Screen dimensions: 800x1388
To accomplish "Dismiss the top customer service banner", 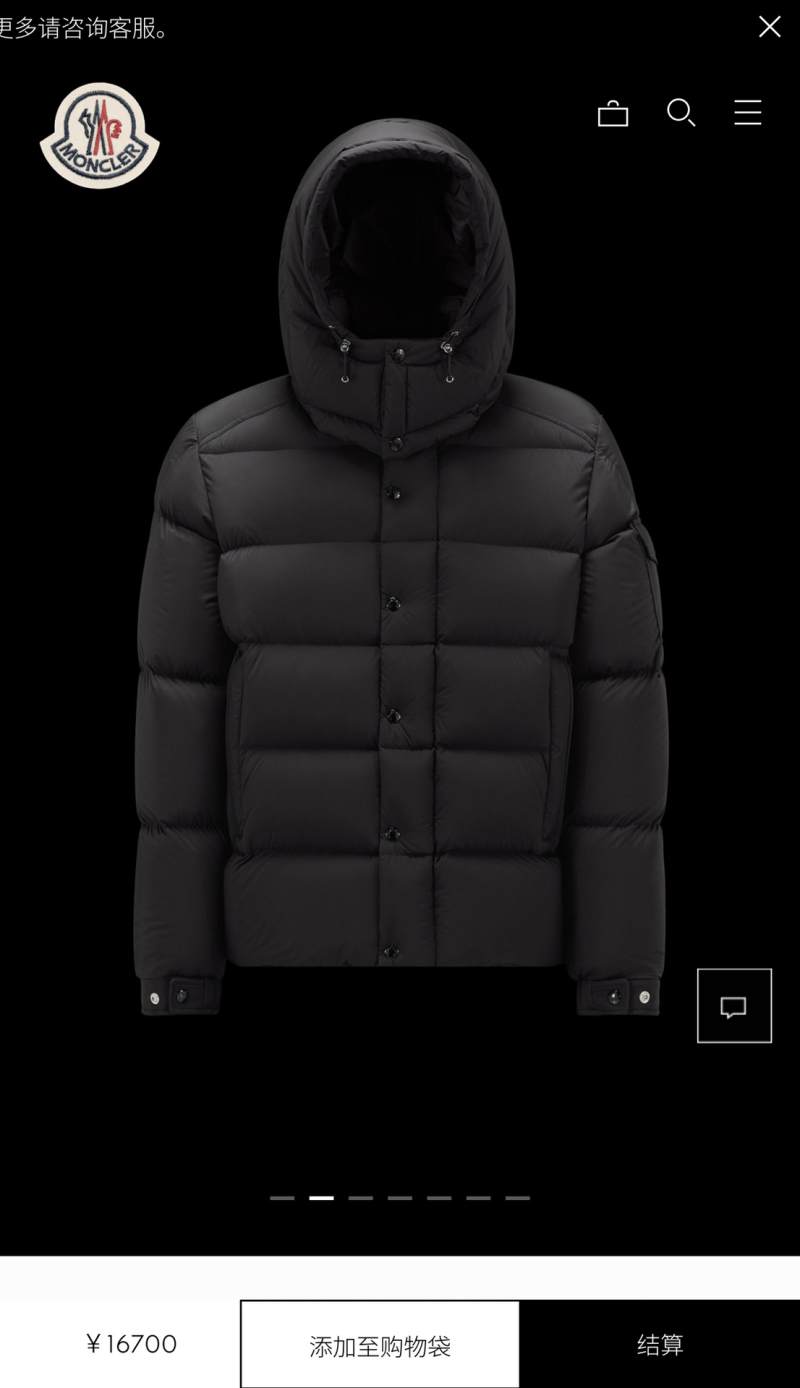I will click(x=769, y=27).
